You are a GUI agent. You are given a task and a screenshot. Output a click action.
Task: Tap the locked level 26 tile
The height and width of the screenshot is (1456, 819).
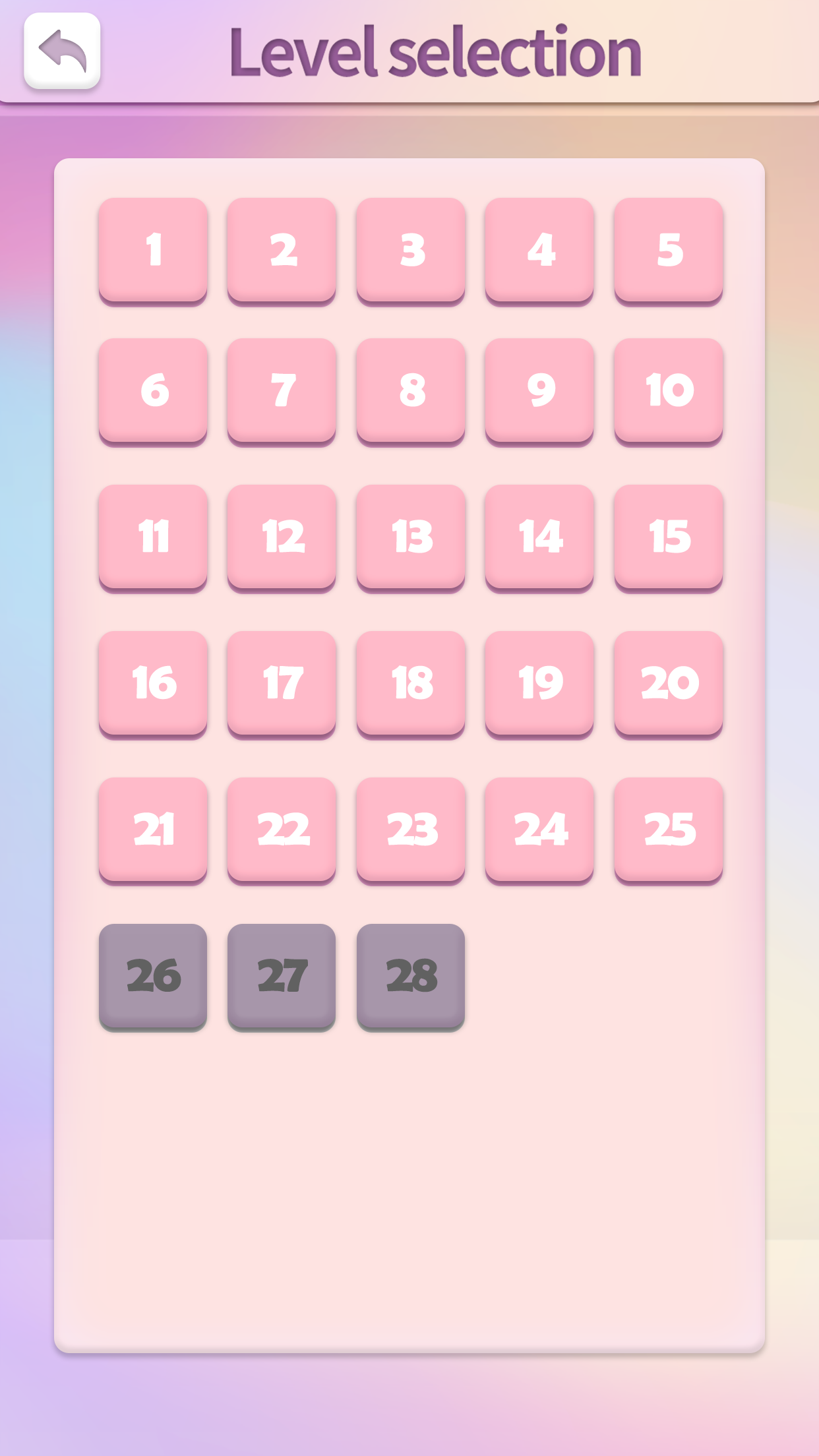tap(153, 976)
